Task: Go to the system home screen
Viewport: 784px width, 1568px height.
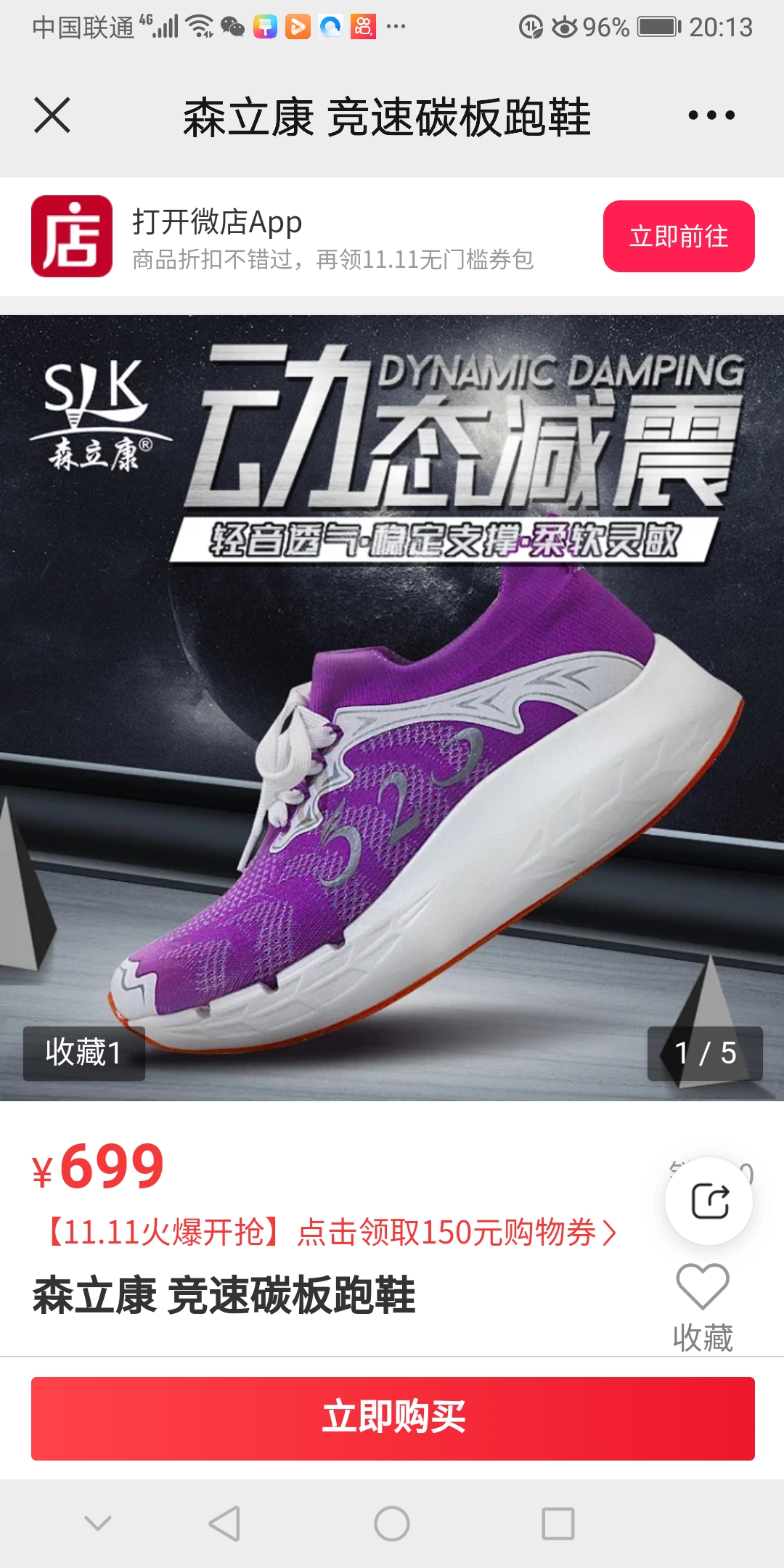Action: coord(392,1523)
